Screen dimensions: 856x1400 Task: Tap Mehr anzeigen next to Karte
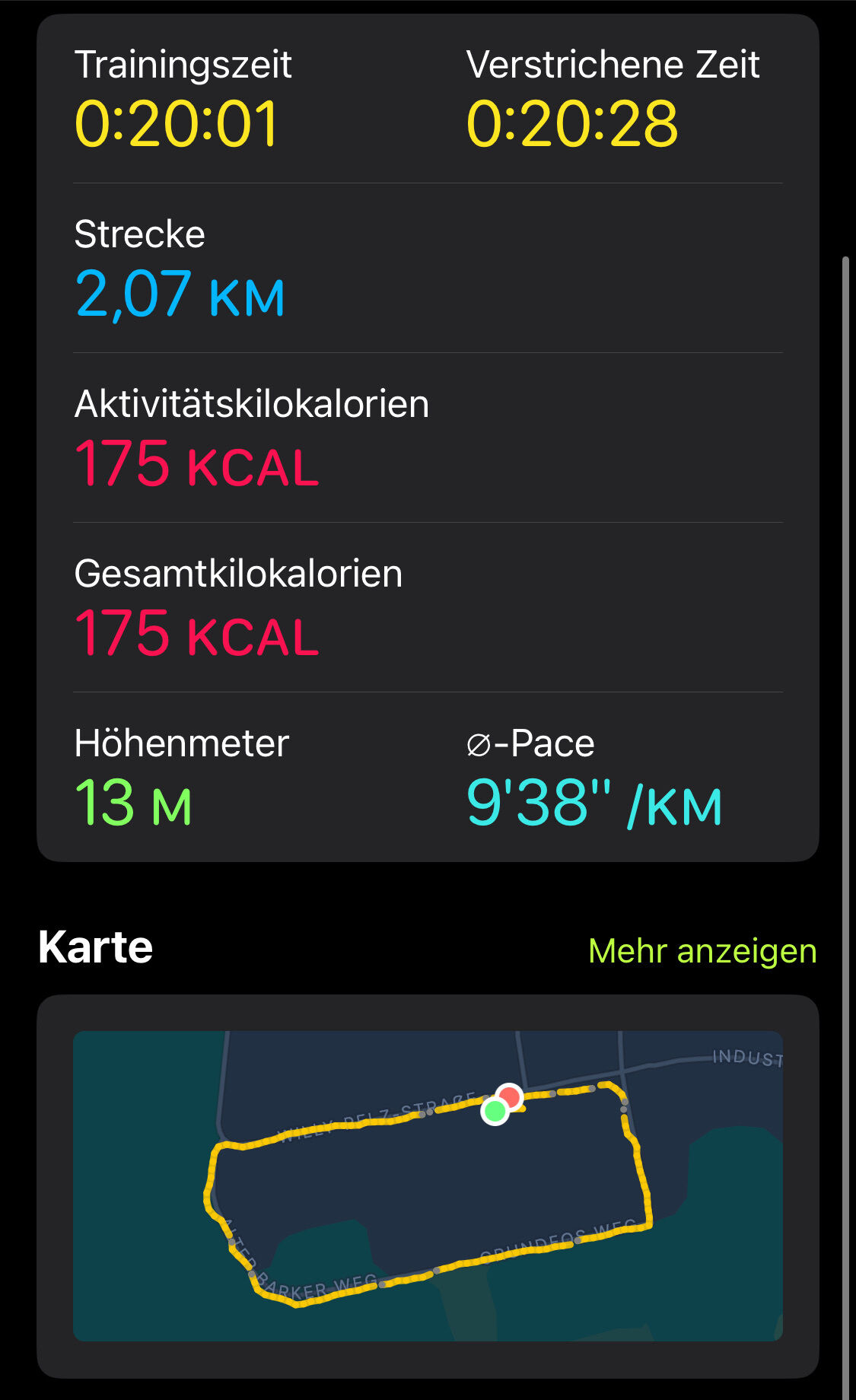[702, 951]
